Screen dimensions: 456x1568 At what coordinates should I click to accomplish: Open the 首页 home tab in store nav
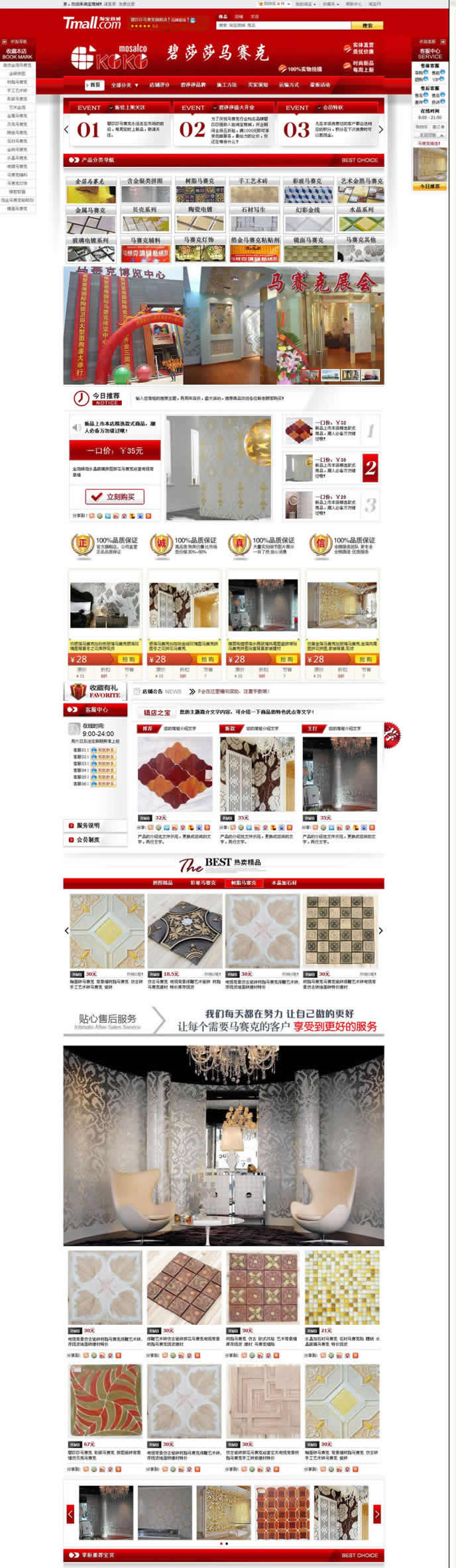[x=95, y=85]
